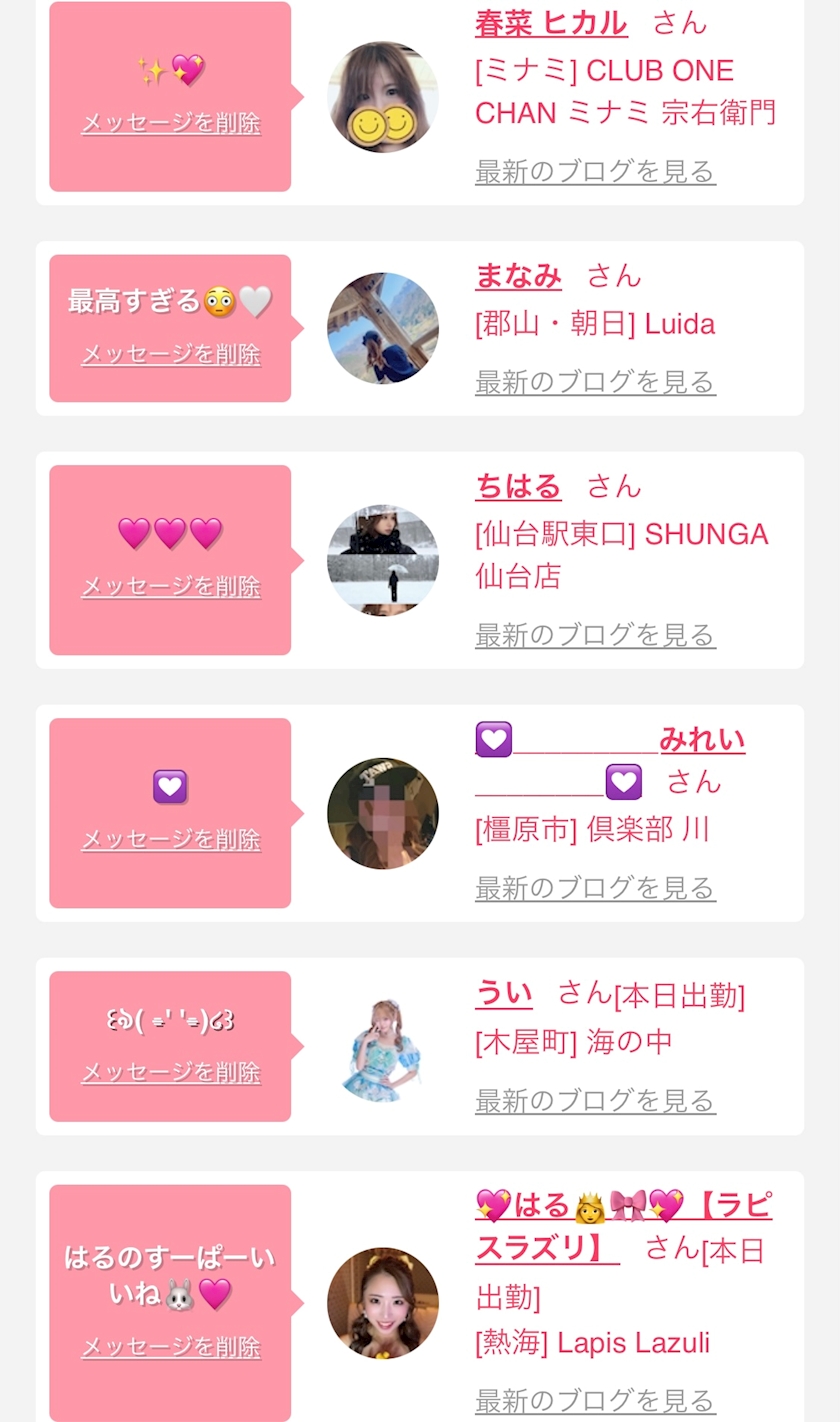Open まなみ's profile name link

pos(518,276)
